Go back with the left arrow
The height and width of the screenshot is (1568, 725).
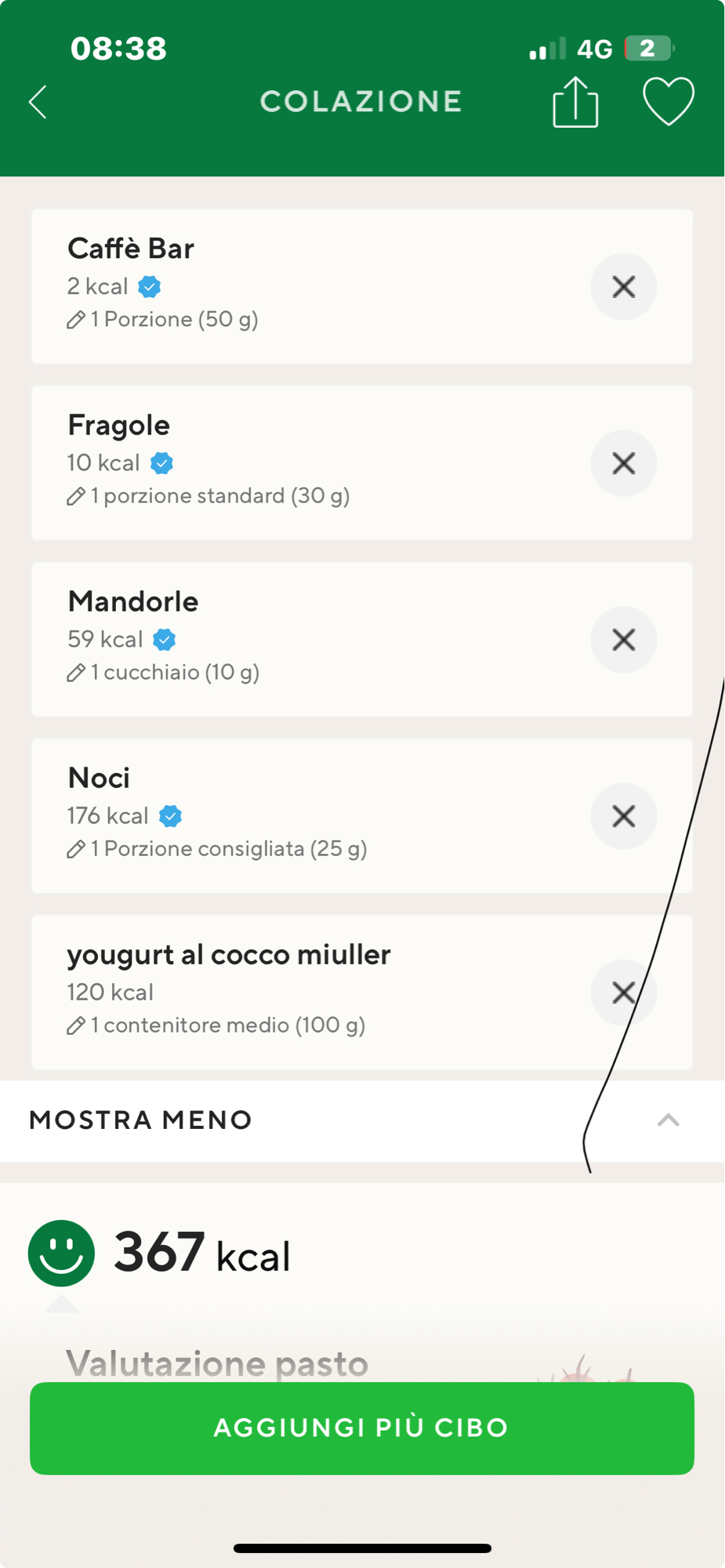pos(36,101)
